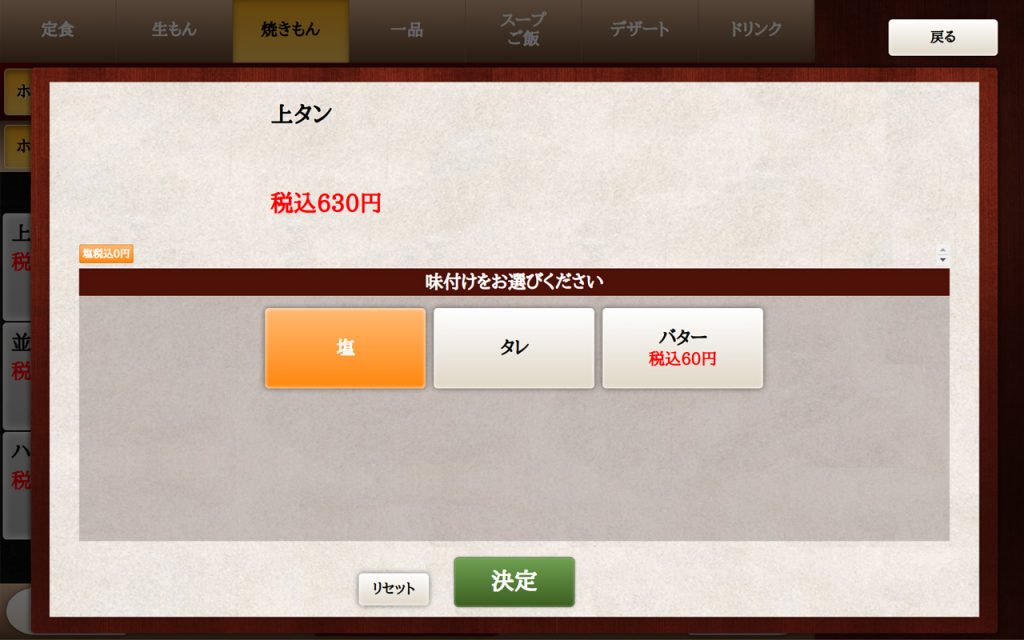Screen dimensions: 1024x640
Task: Select the 焼きもん tab
Action: [291, 30]
